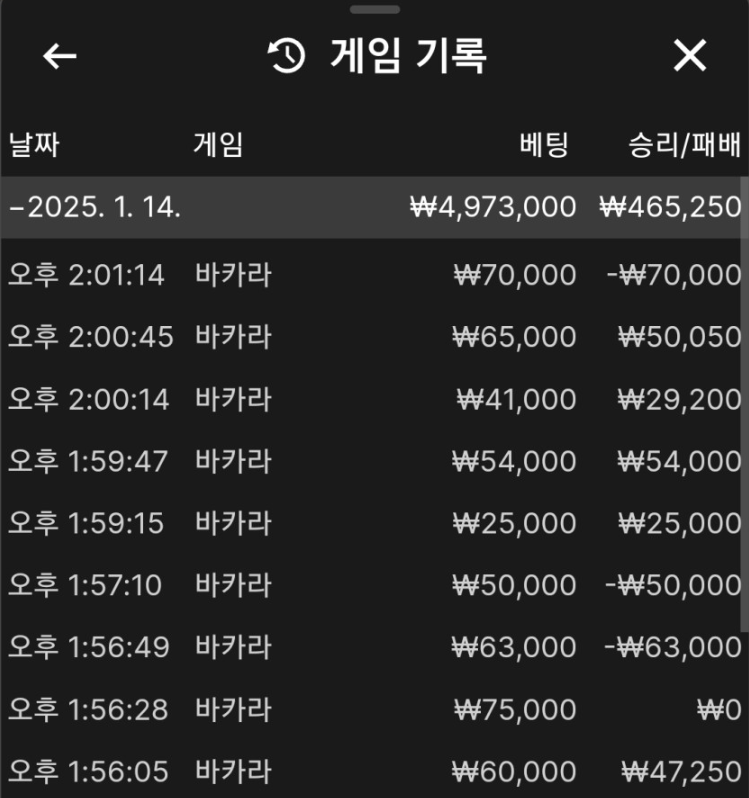749x798 pixels.
Task: View the 오후 1:56:49 바카라 entry
Action: coord(374,647)
